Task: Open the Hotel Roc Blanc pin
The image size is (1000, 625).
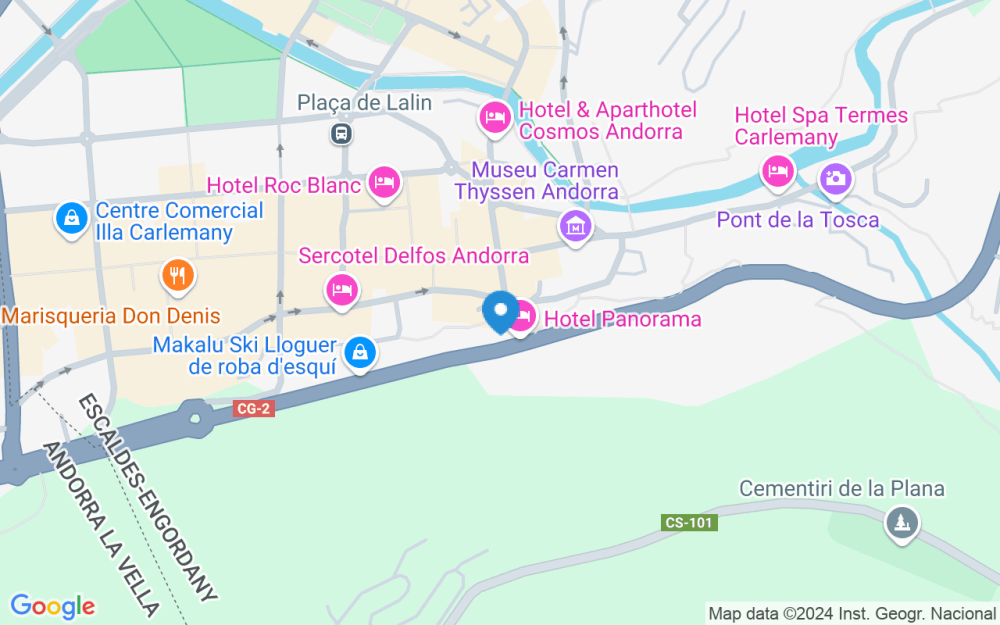Action: click(x=384, y=182)
